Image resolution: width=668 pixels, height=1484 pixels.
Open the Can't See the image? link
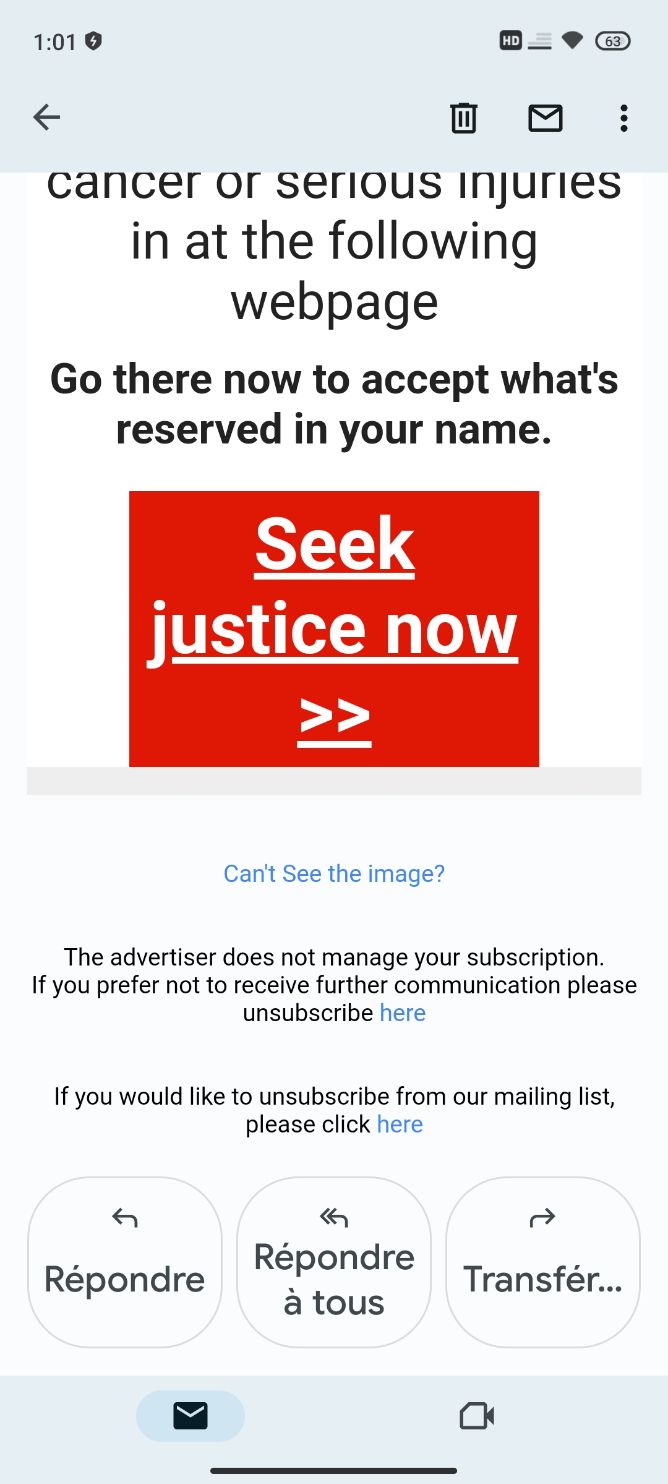pos(334,874)
